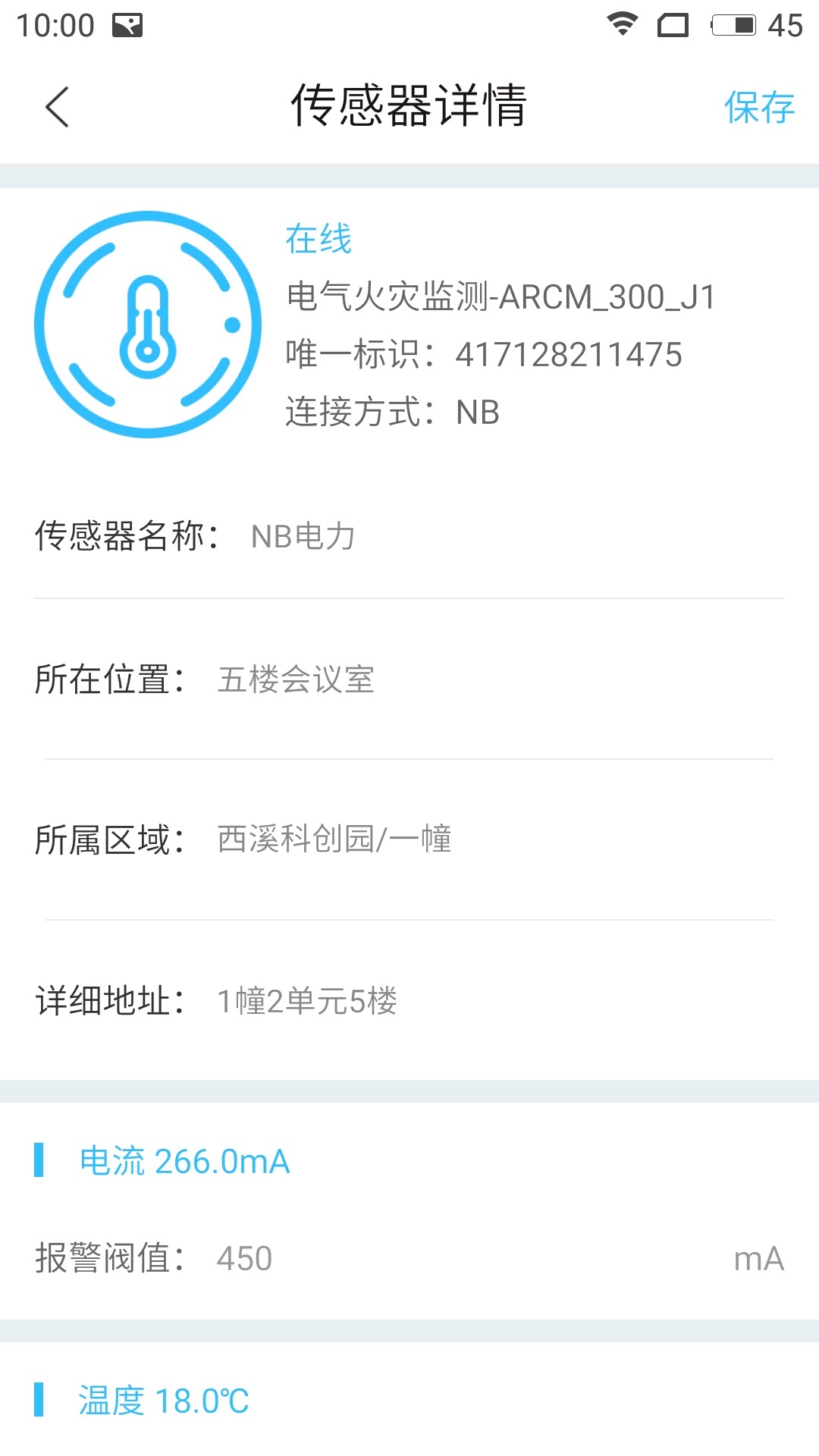Tap the 在线 online status label

pos(318,237)
